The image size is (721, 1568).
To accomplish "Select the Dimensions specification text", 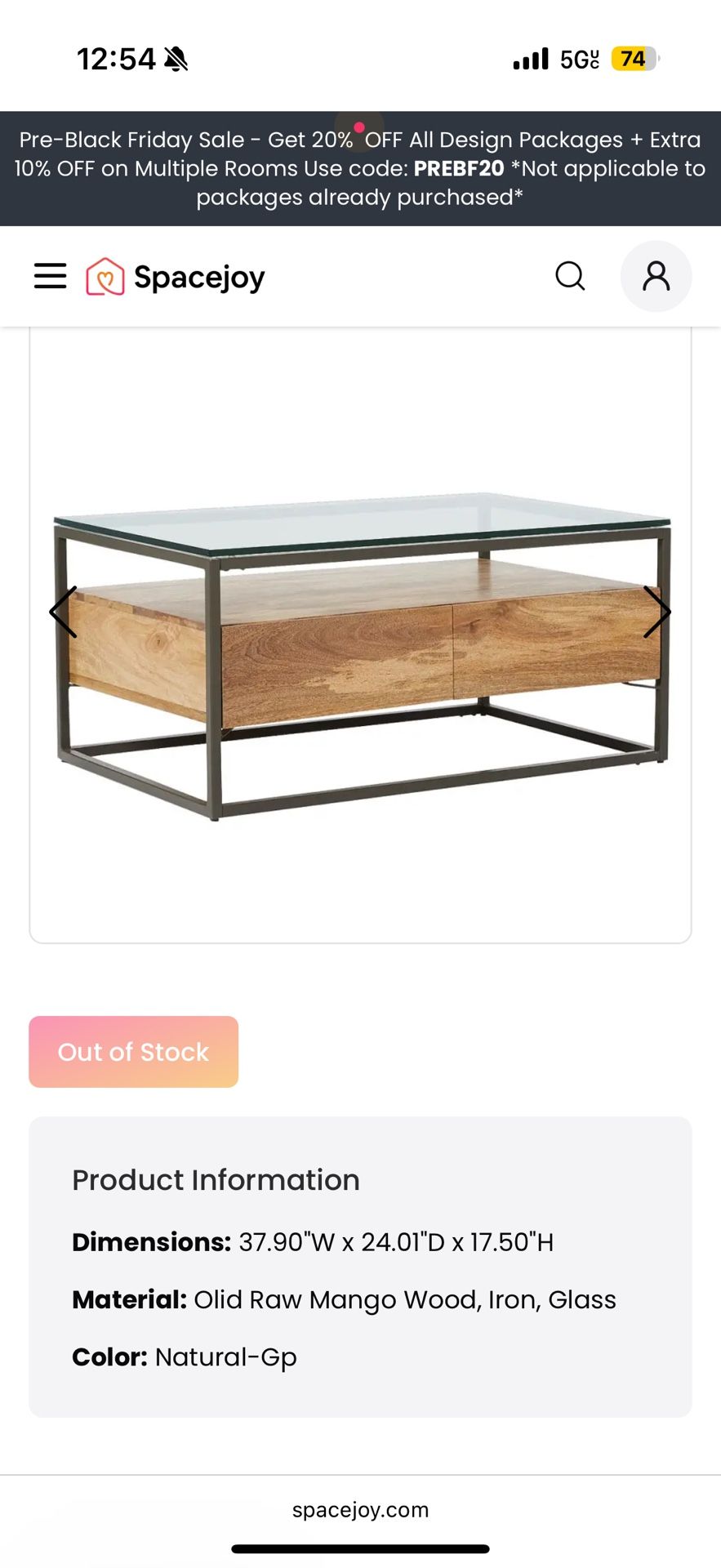I will [x=313, y=1241].
